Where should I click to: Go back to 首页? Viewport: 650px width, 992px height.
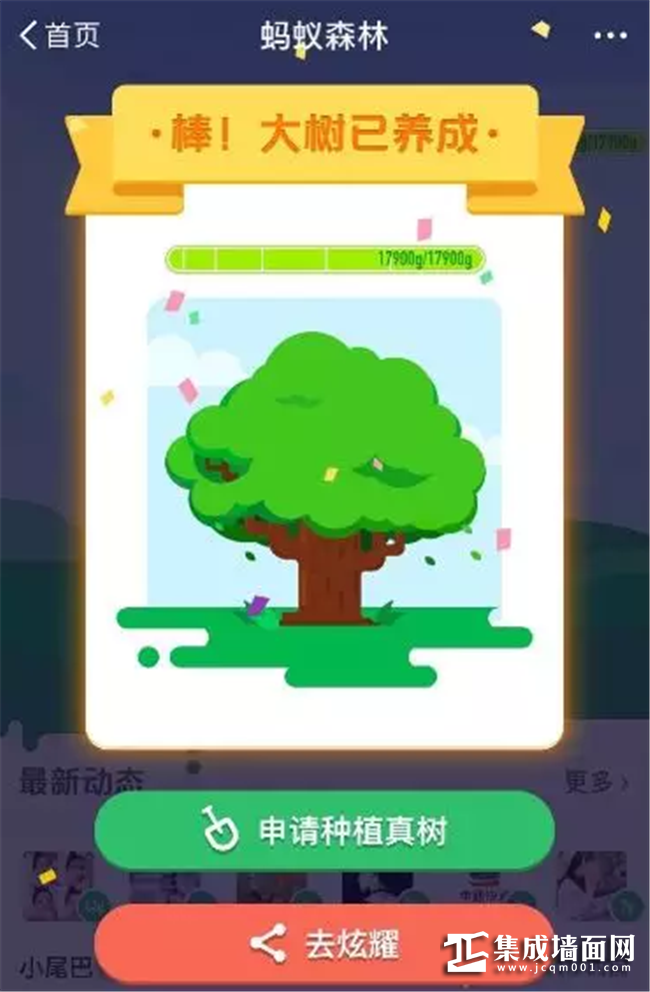pyautogui.click(x=60, y=36)
